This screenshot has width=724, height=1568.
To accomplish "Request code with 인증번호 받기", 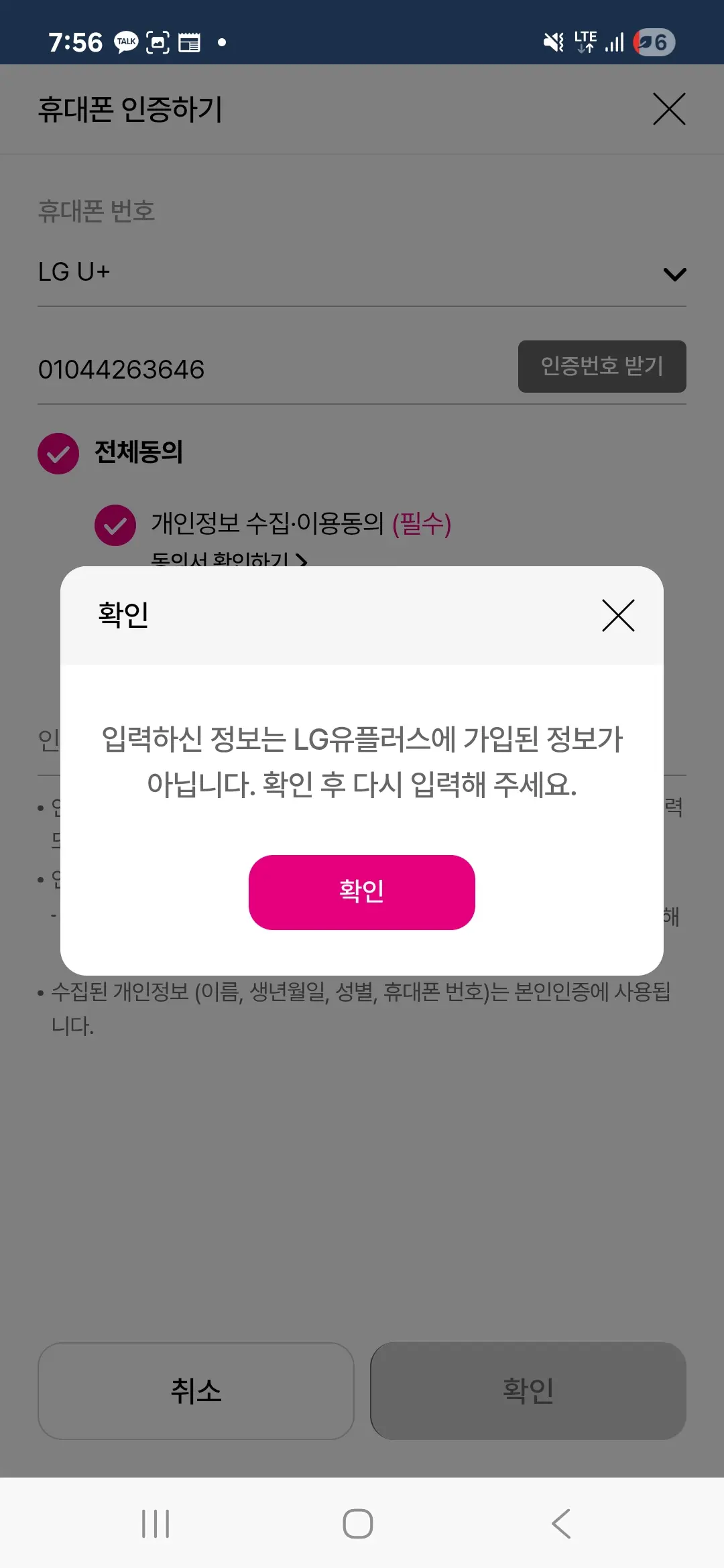I will click(601, 367).
